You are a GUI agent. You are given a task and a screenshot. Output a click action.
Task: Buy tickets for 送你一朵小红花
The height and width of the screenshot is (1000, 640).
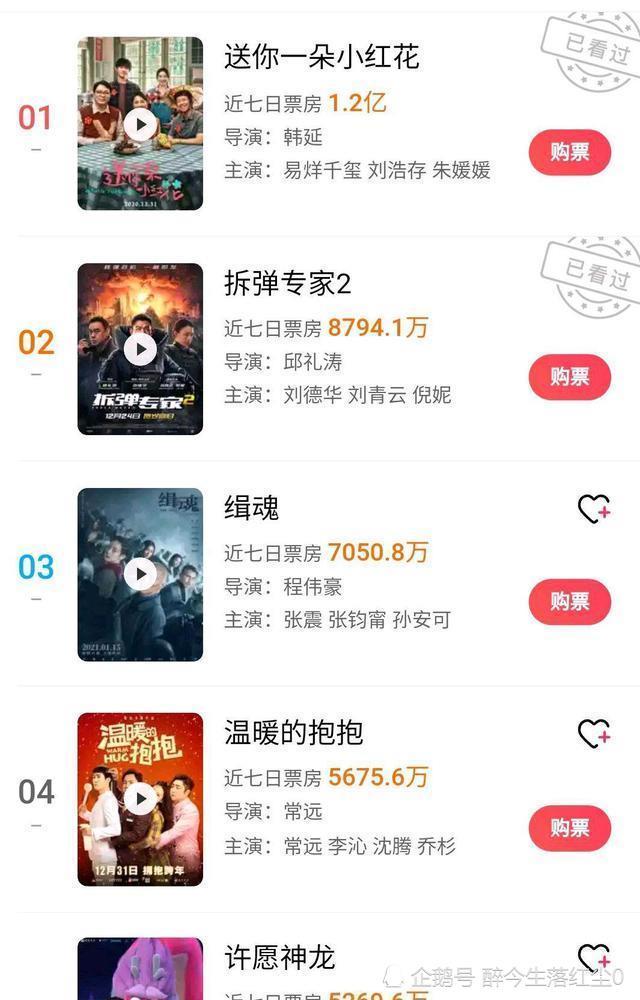pos(569,152)
